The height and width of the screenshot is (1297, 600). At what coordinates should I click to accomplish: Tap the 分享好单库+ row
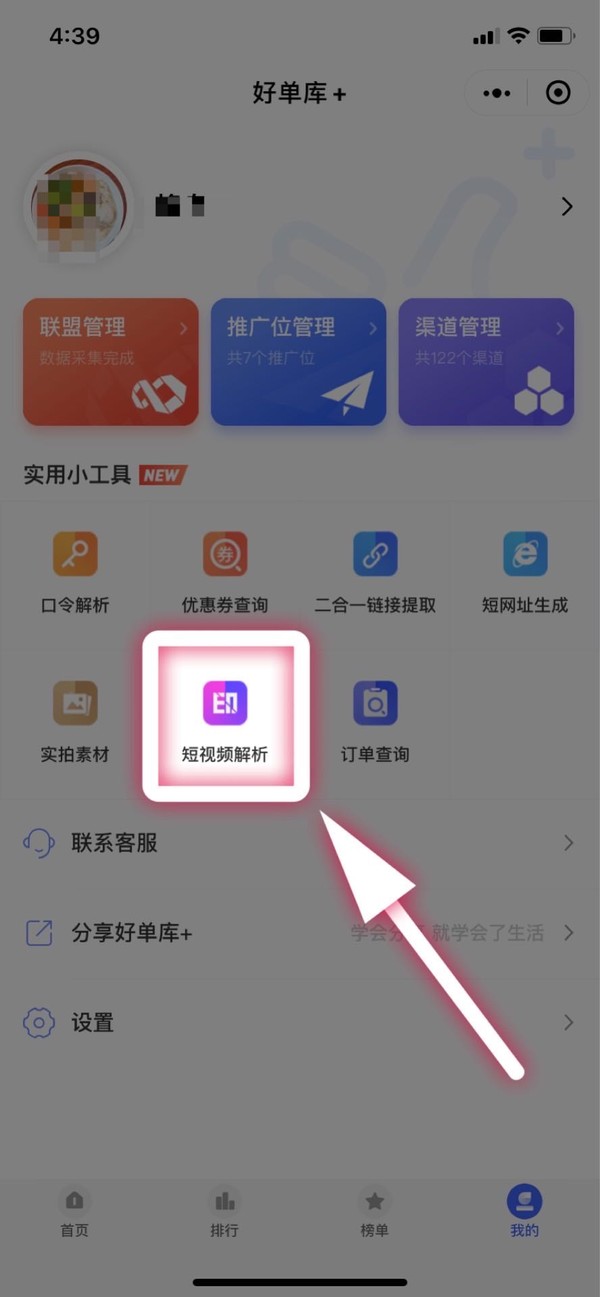pos(300,933)
